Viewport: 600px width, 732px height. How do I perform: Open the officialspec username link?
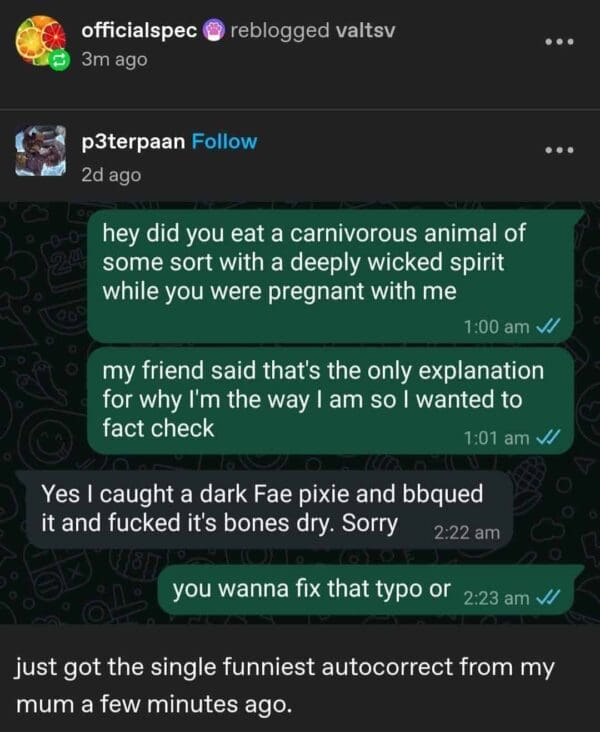[138, 30]
